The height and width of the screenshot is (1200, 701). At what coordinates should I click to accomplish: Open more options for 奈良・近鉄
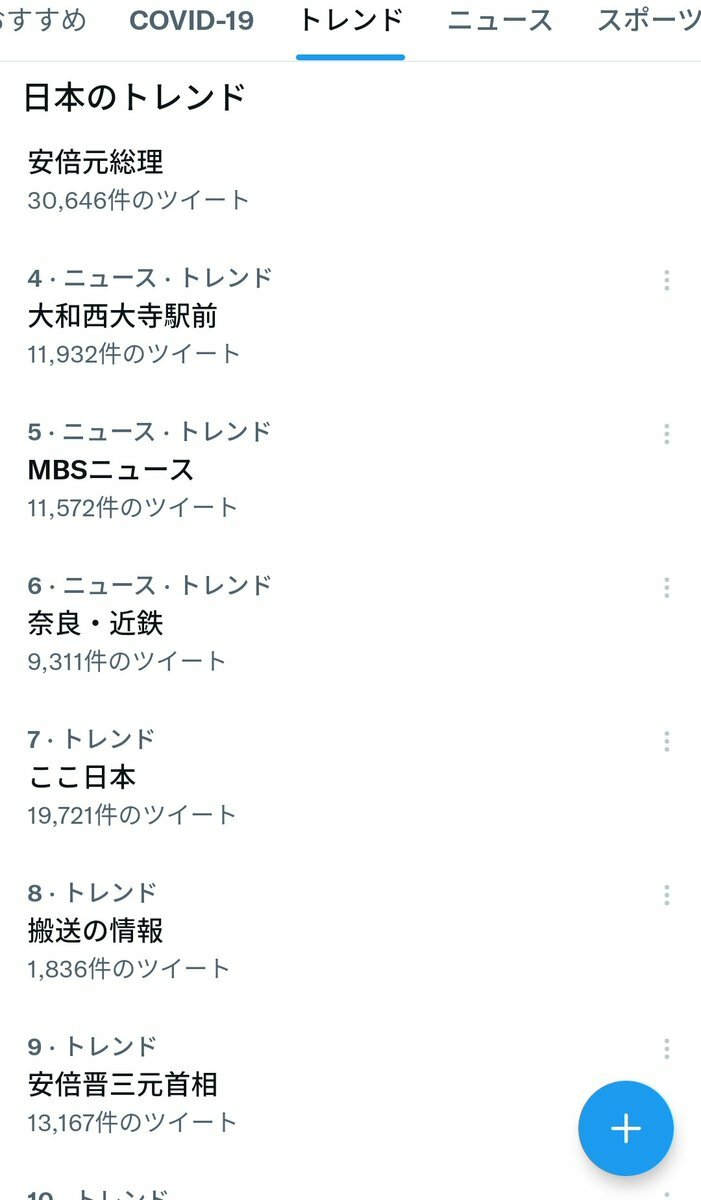(666, 587)
